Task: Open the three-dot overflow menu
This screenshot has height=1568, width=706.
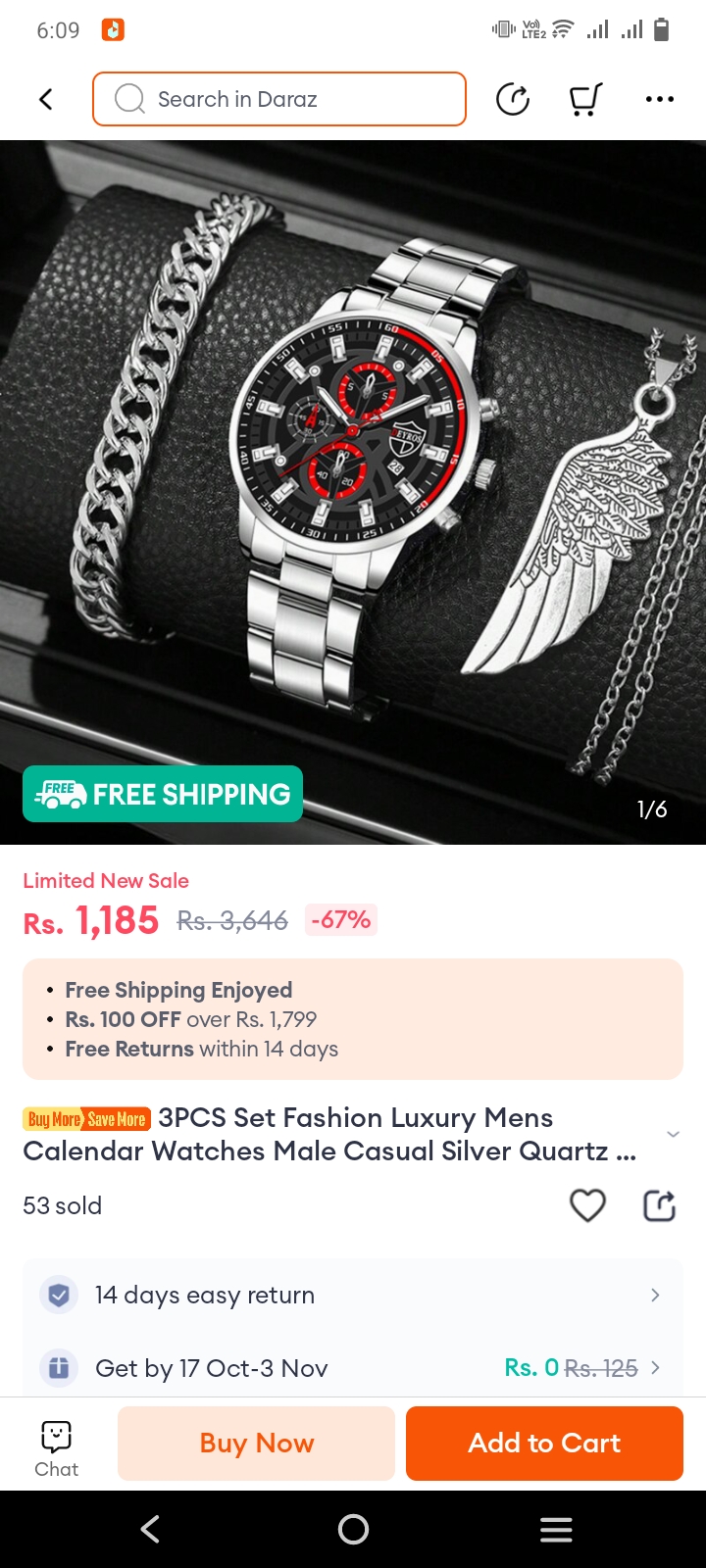Action: [x=659, y=99]
